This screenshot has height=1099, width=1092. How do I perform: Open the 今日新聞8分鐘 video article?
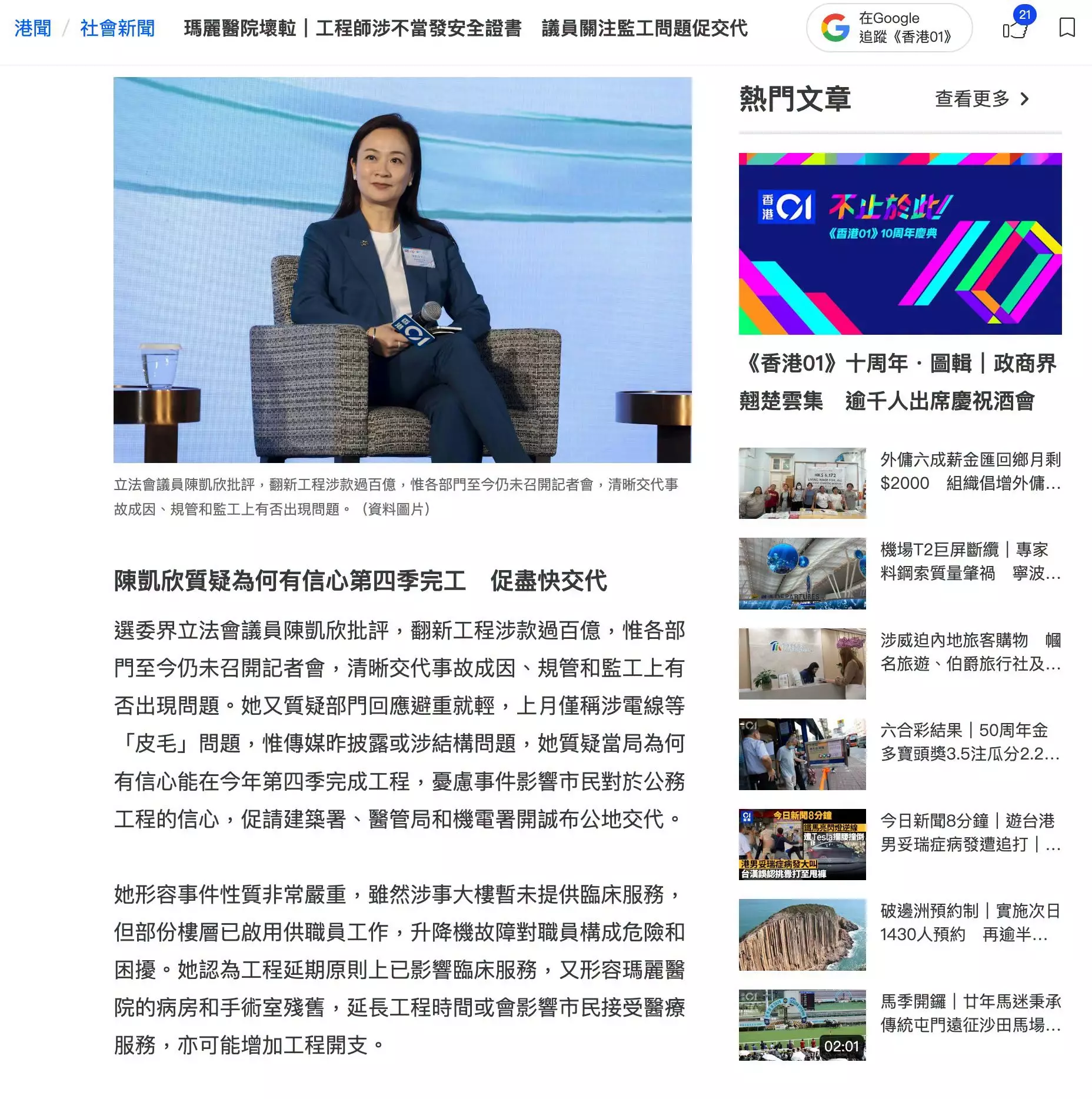(x=971, y=832)
